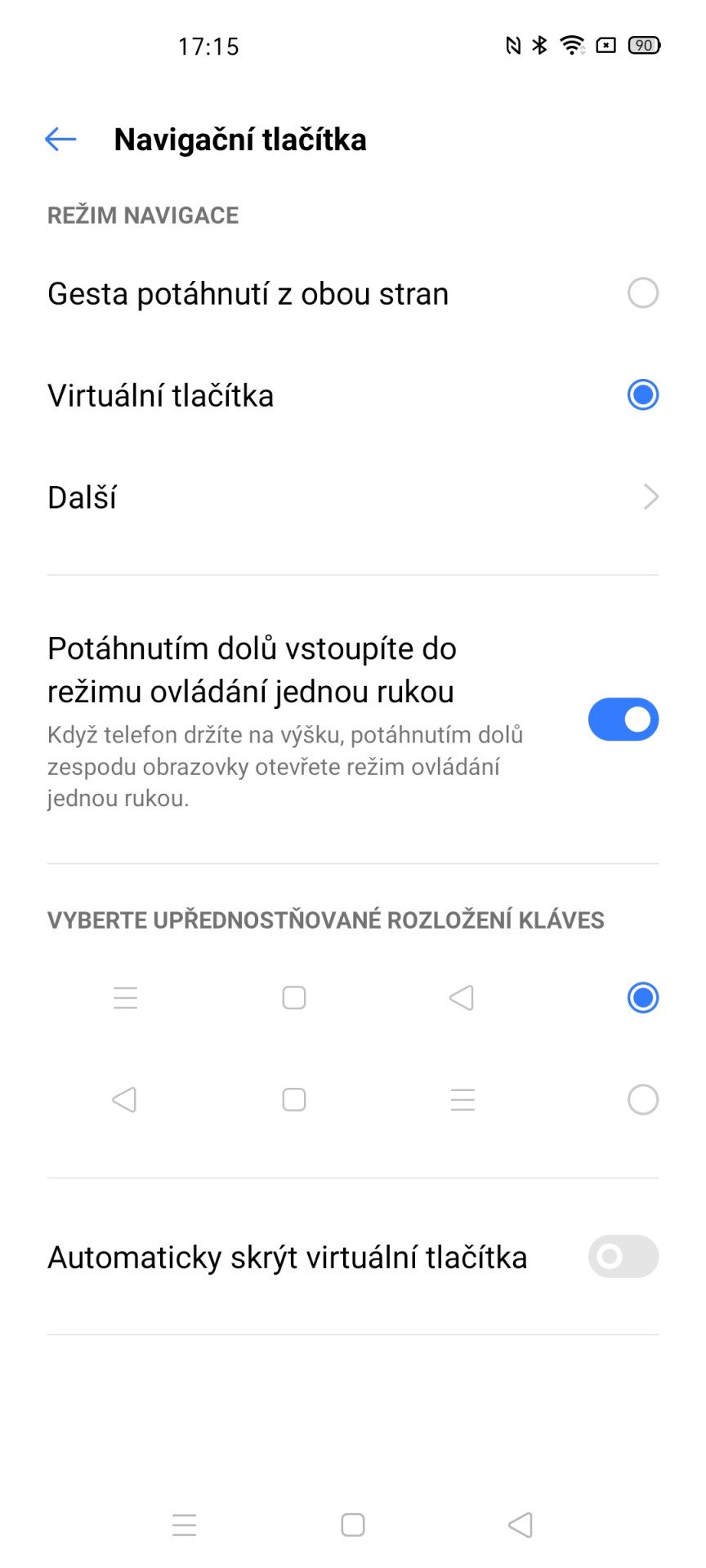Tap the system home button
The height and width of the screenshot is (1568, 706).
[x=353, y=1525]
